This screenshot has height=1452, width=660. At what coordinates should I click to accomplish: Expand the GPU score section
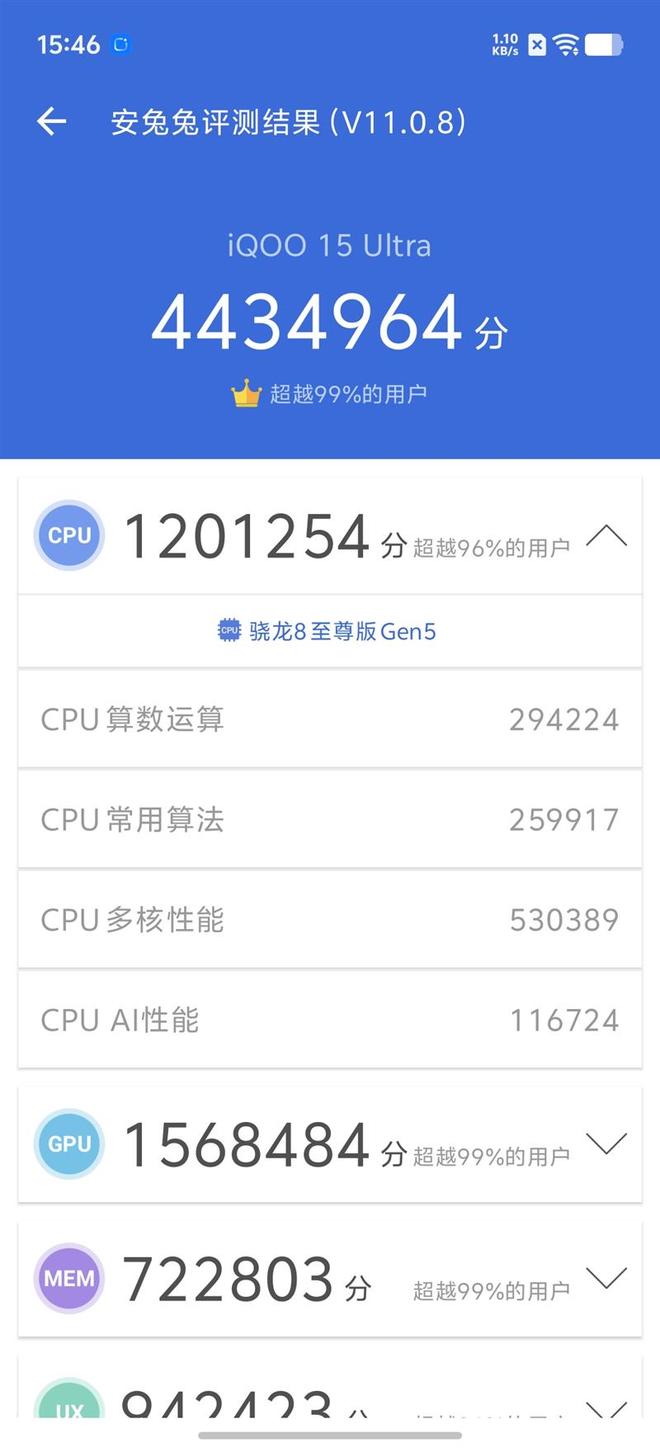[606, 1144]
